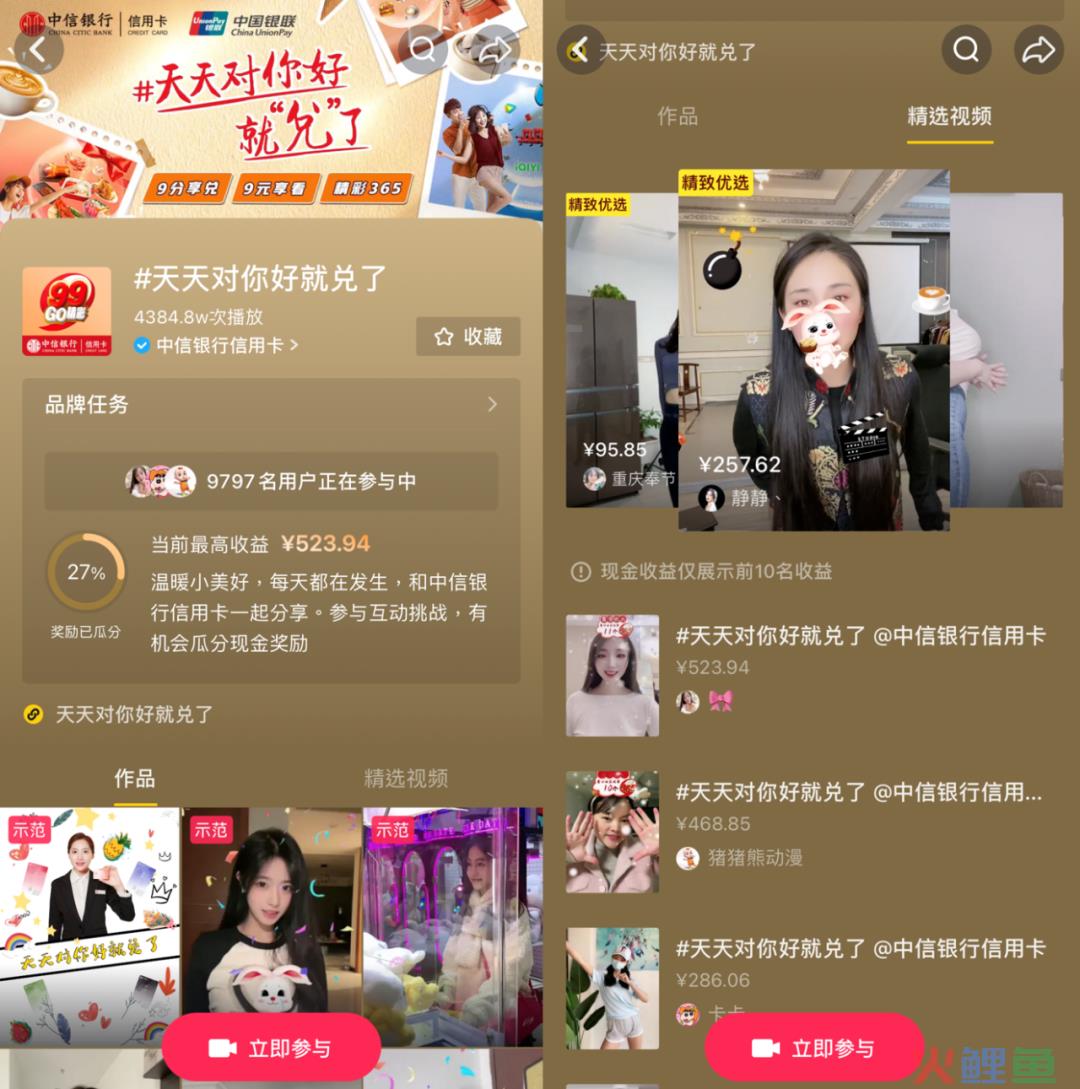The image size is (1080, 1089).
Task: Select the underlined 精选视频 tab
Action: point(949,116)
